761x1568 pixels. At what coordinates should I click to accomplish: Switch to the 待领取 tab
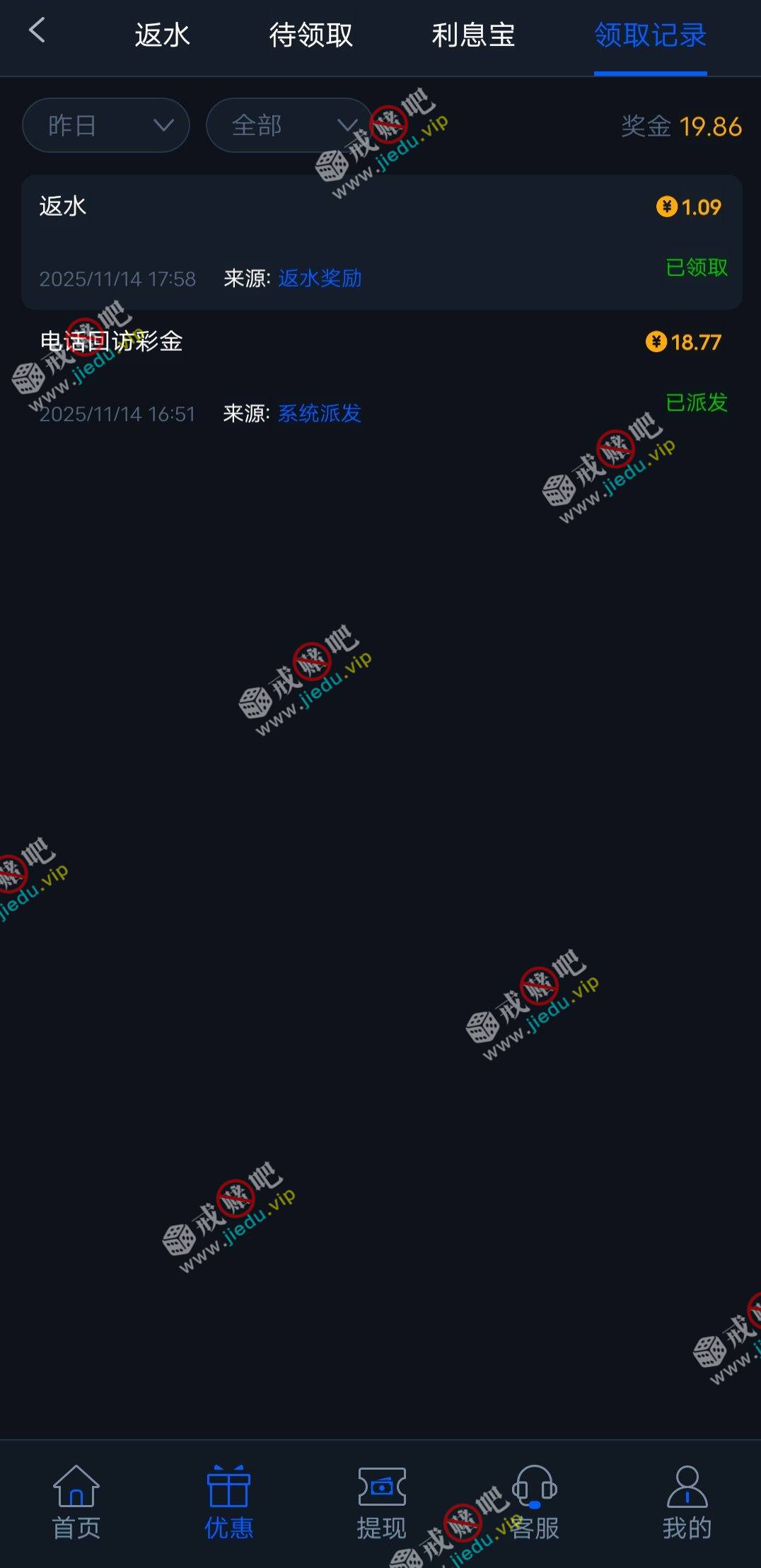310,35
